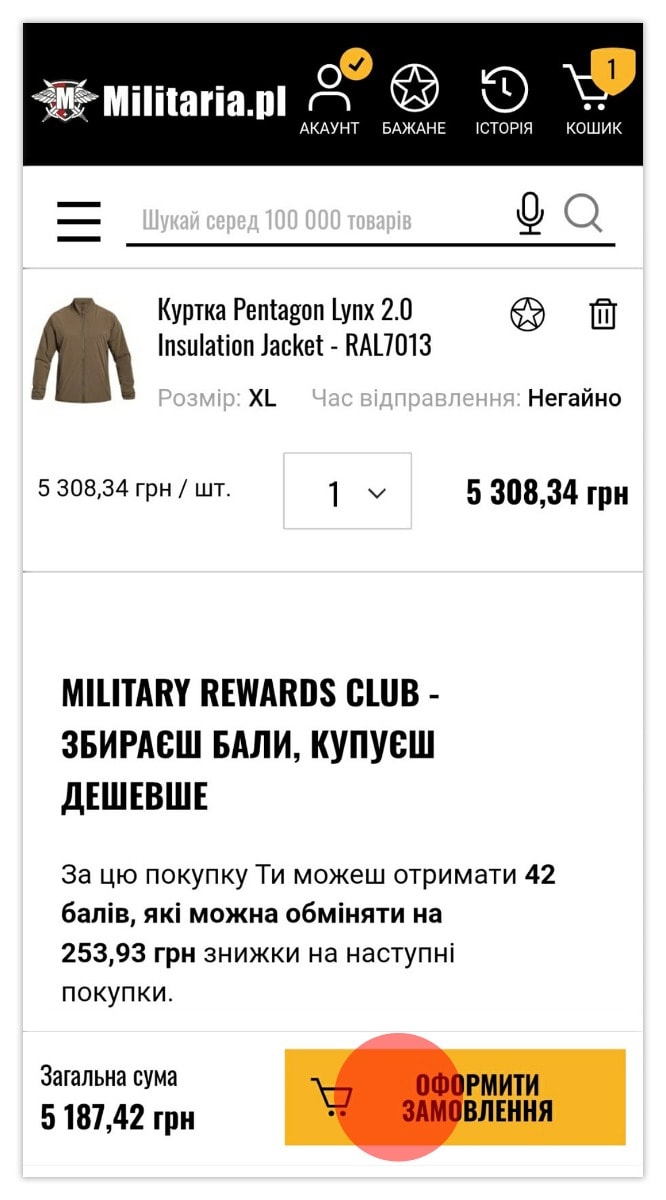Open the Акаунт account page
This screenshot has height=1200, width=666.
[329, 100]
